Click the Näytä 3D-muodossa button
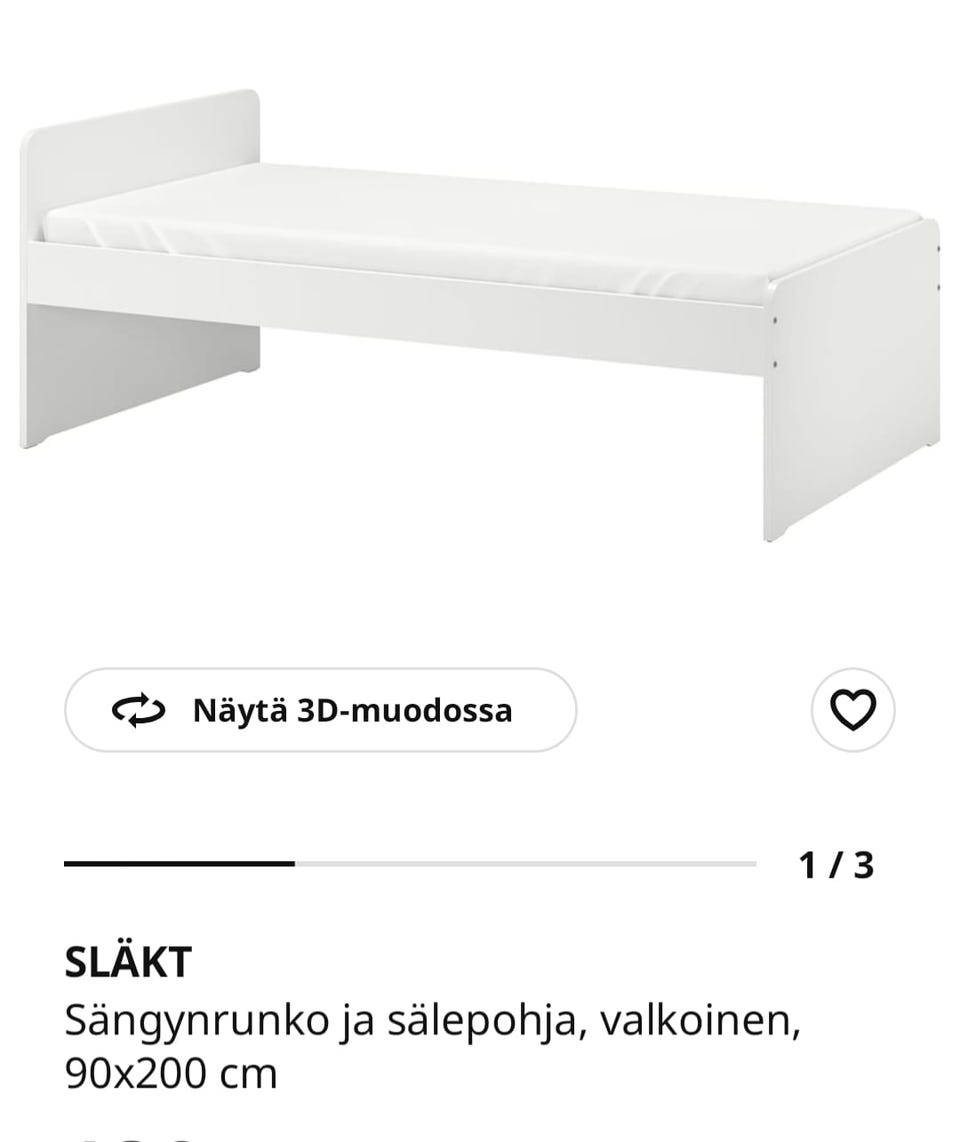960x1142 pixels. point(318,711)
